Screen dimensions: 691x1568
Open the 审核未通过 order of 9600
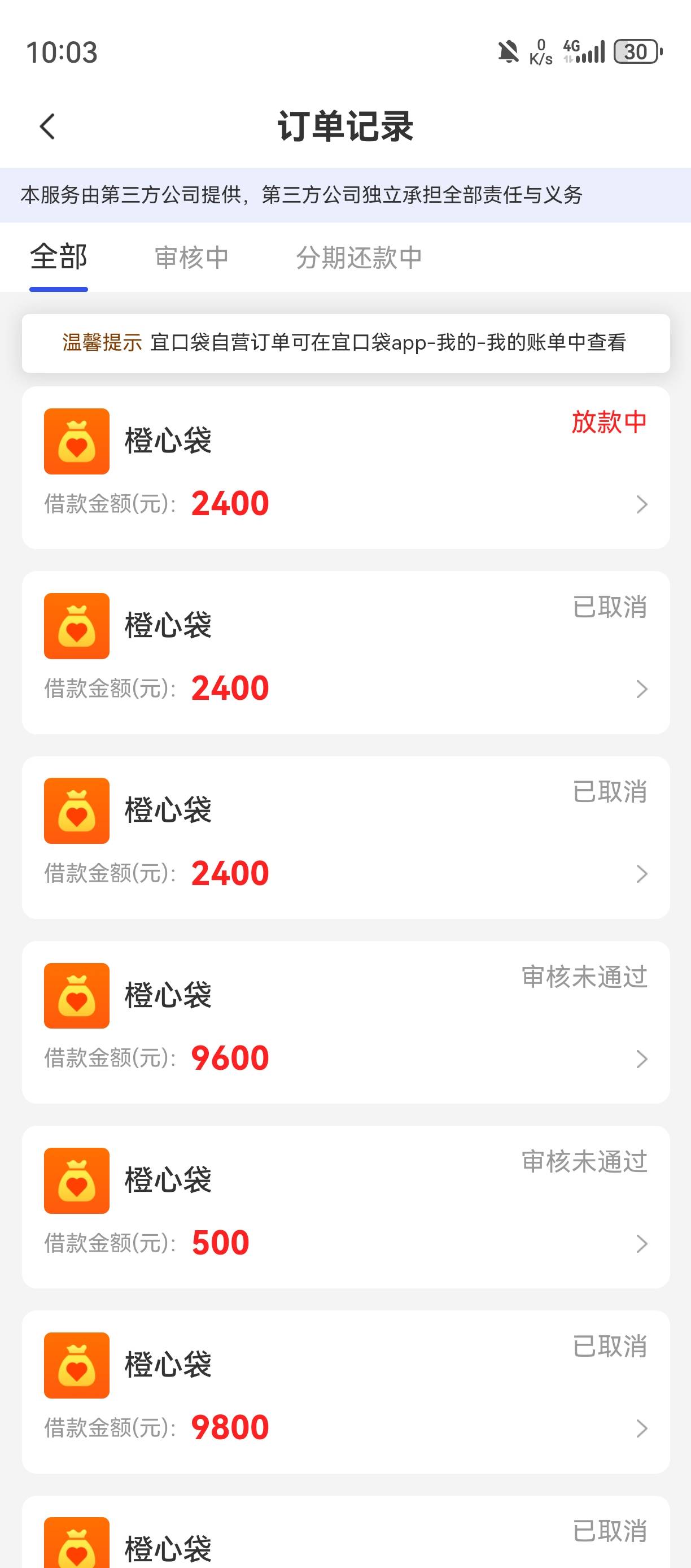pos(345,1022)
